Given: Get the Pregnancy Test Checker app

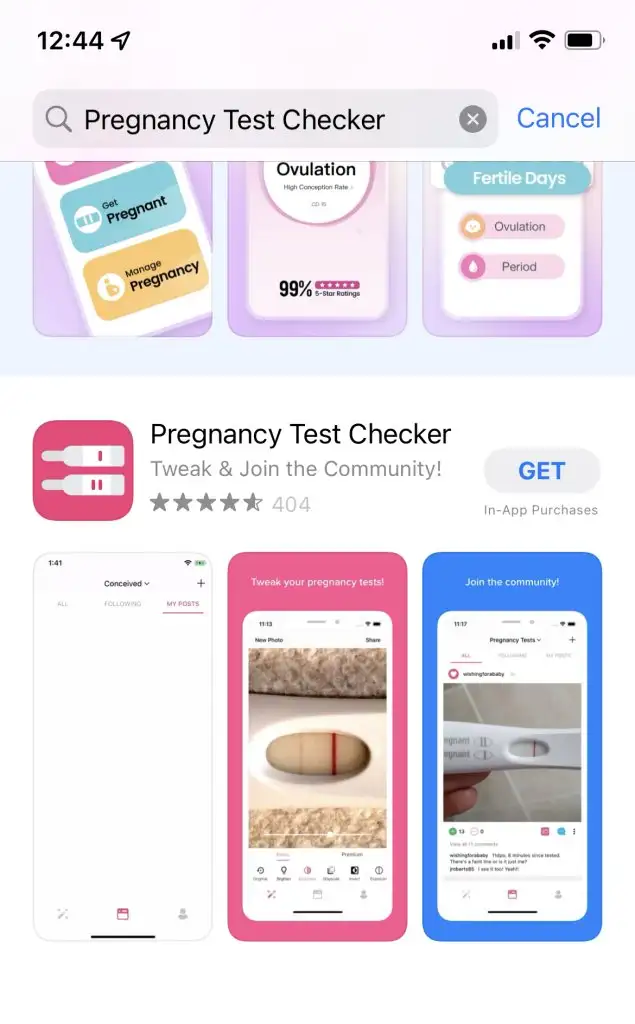Looking at the screenshot, I should click(x=542, y=470).
